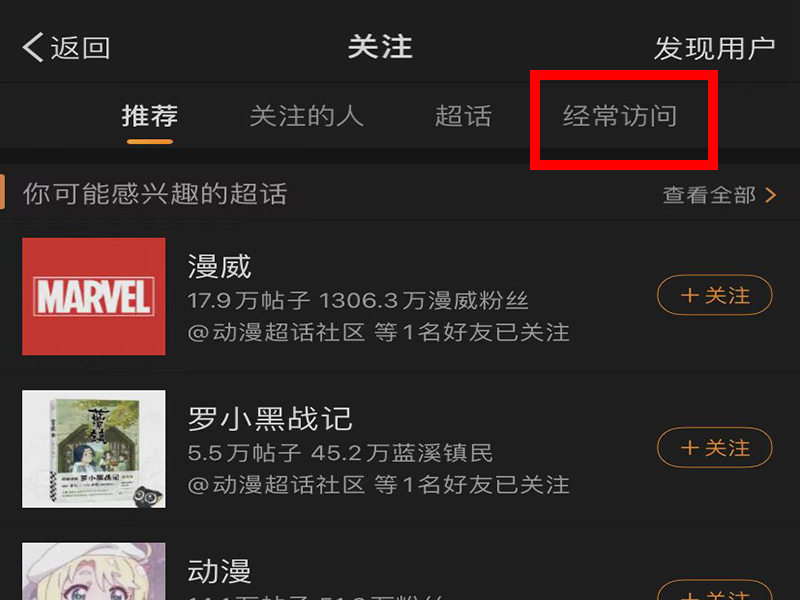Switch to the 关注的人 tab
The image size is (800, 600).
coord(306,116)
